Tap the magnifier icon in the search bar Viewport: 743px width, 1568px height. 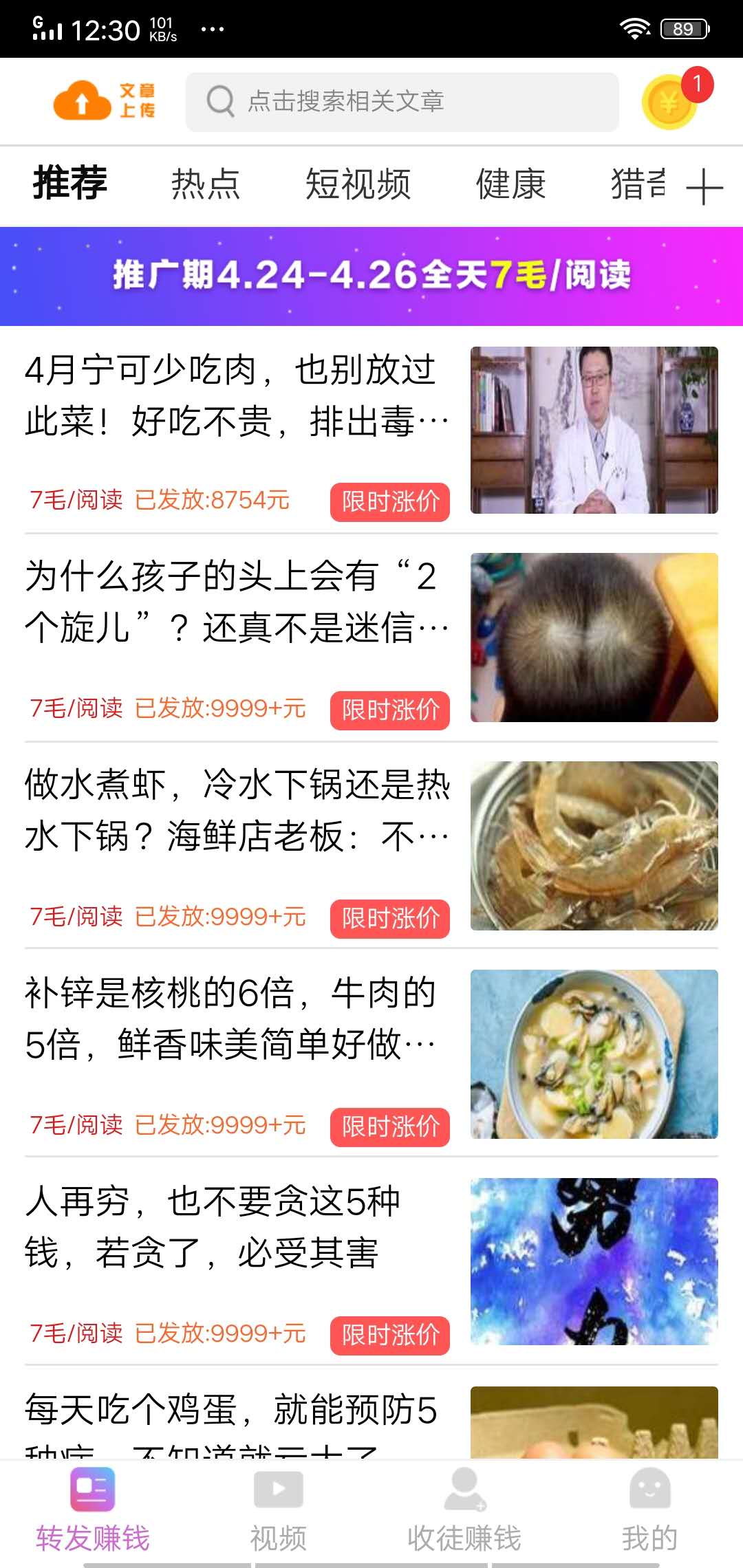click(219, 100)
